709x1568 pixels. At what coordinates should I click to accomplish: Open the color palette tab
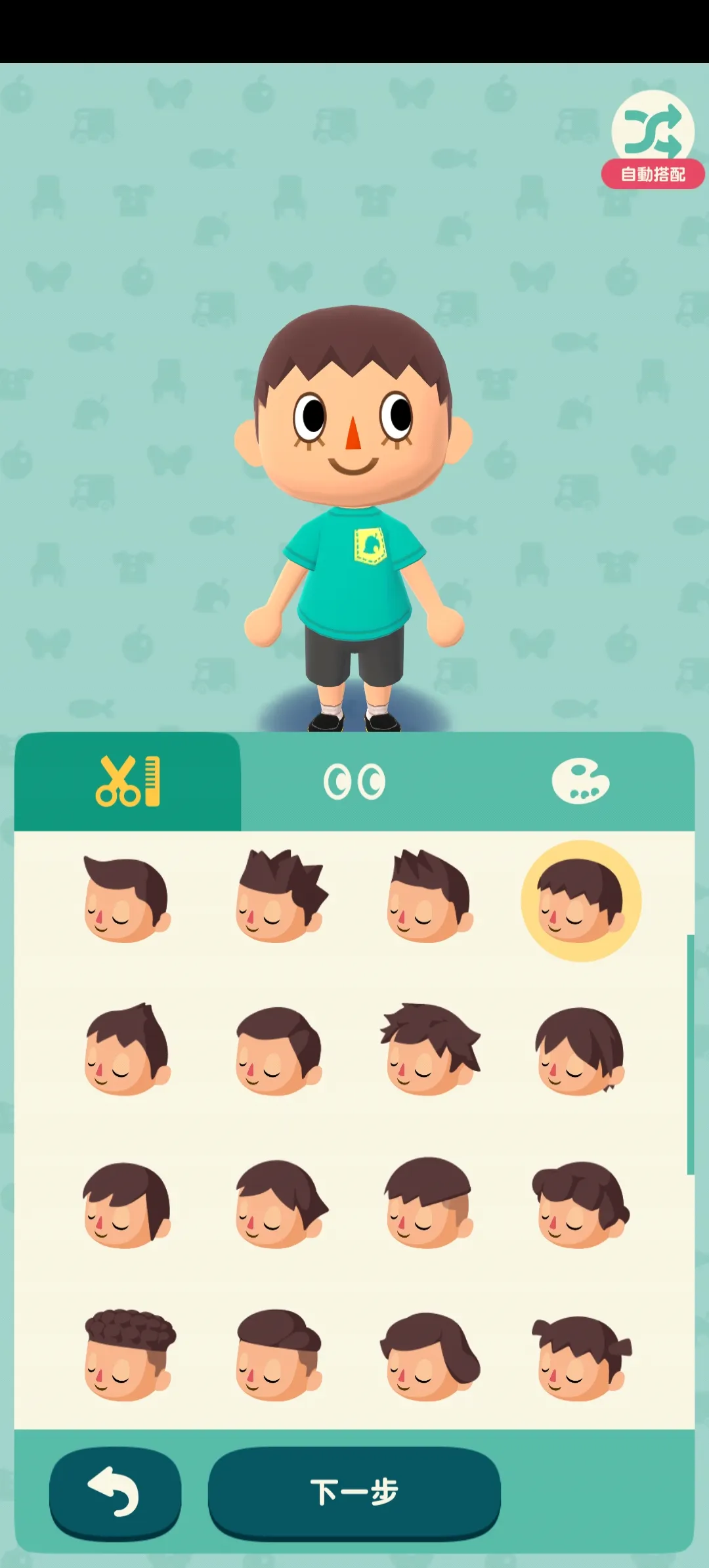(x=580, y=782)
